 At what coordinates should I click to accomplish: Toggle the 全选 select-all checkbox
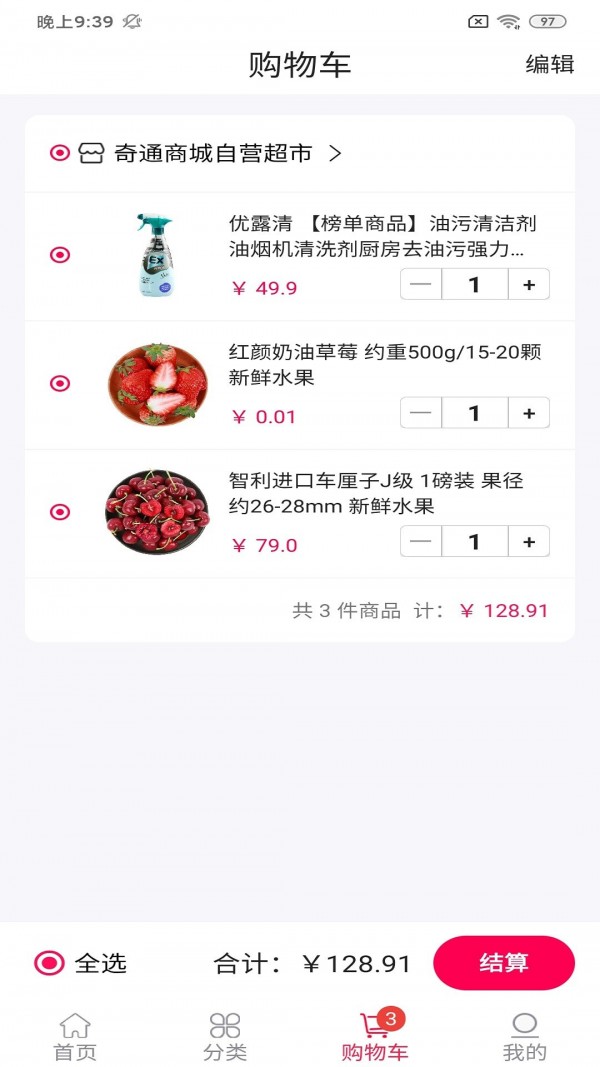50,963
